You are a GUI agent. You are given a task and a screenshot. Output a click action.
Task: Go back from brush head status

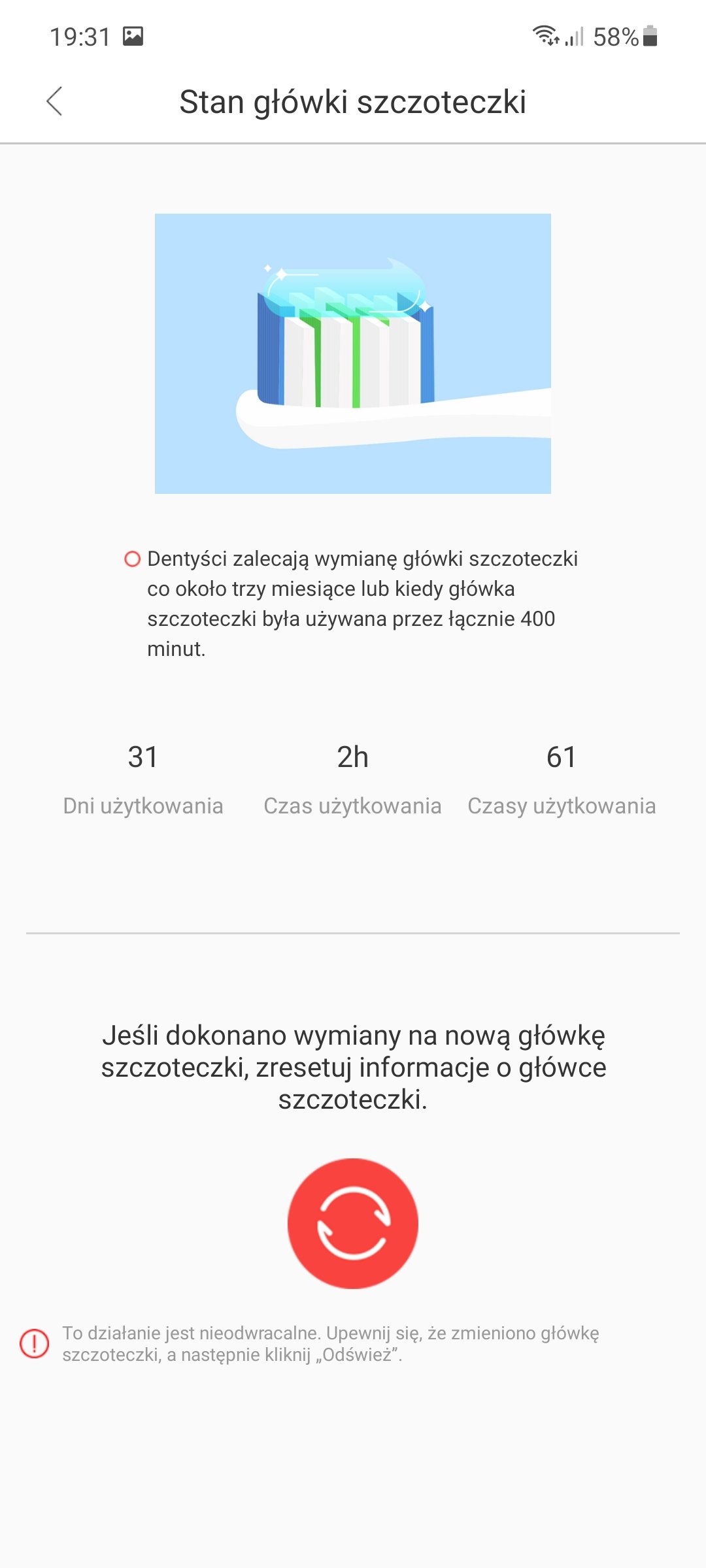coord(55,101)
